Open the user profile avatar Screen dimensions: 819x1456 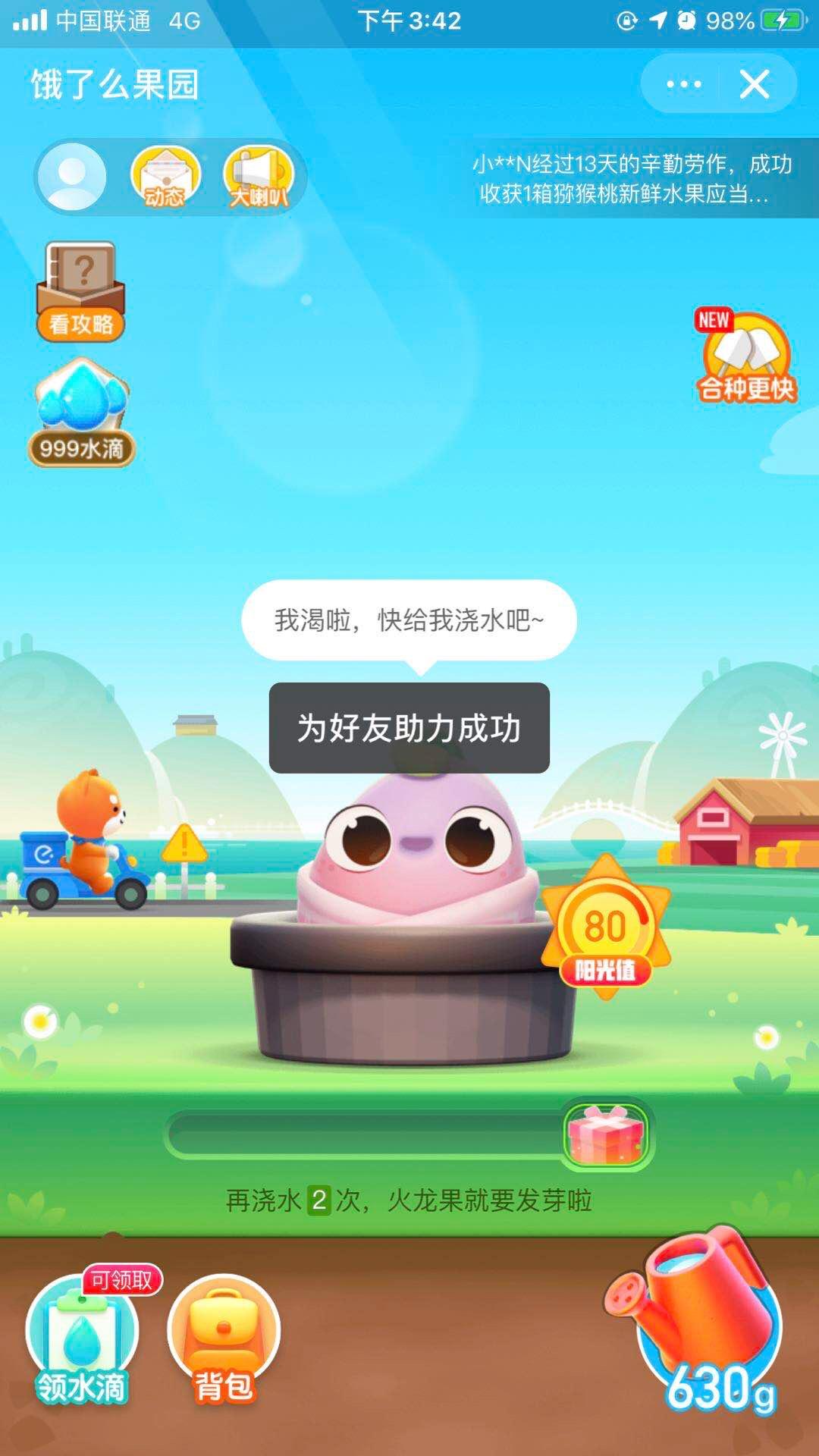coord(73,177)
